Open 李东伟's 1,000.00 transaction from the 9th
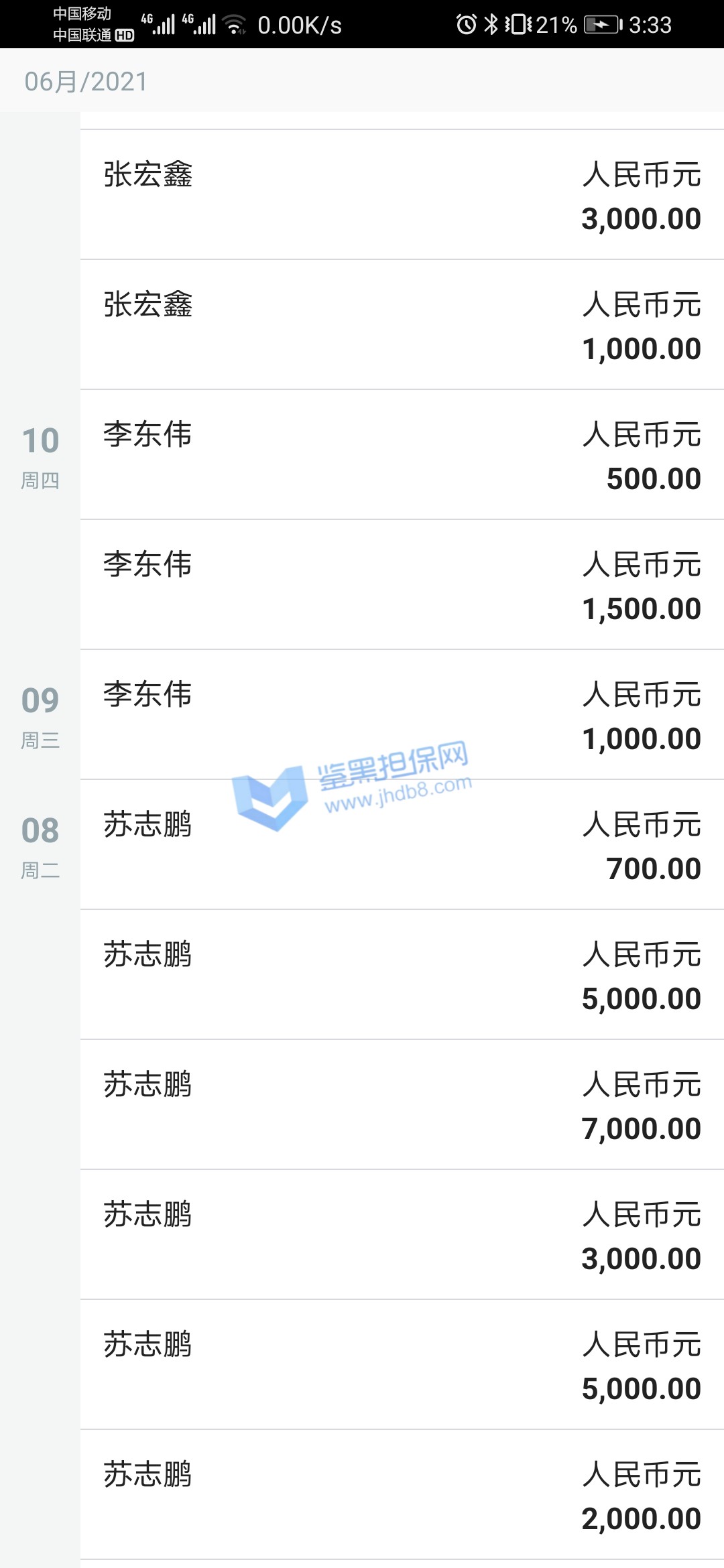 tap(402, 715)
